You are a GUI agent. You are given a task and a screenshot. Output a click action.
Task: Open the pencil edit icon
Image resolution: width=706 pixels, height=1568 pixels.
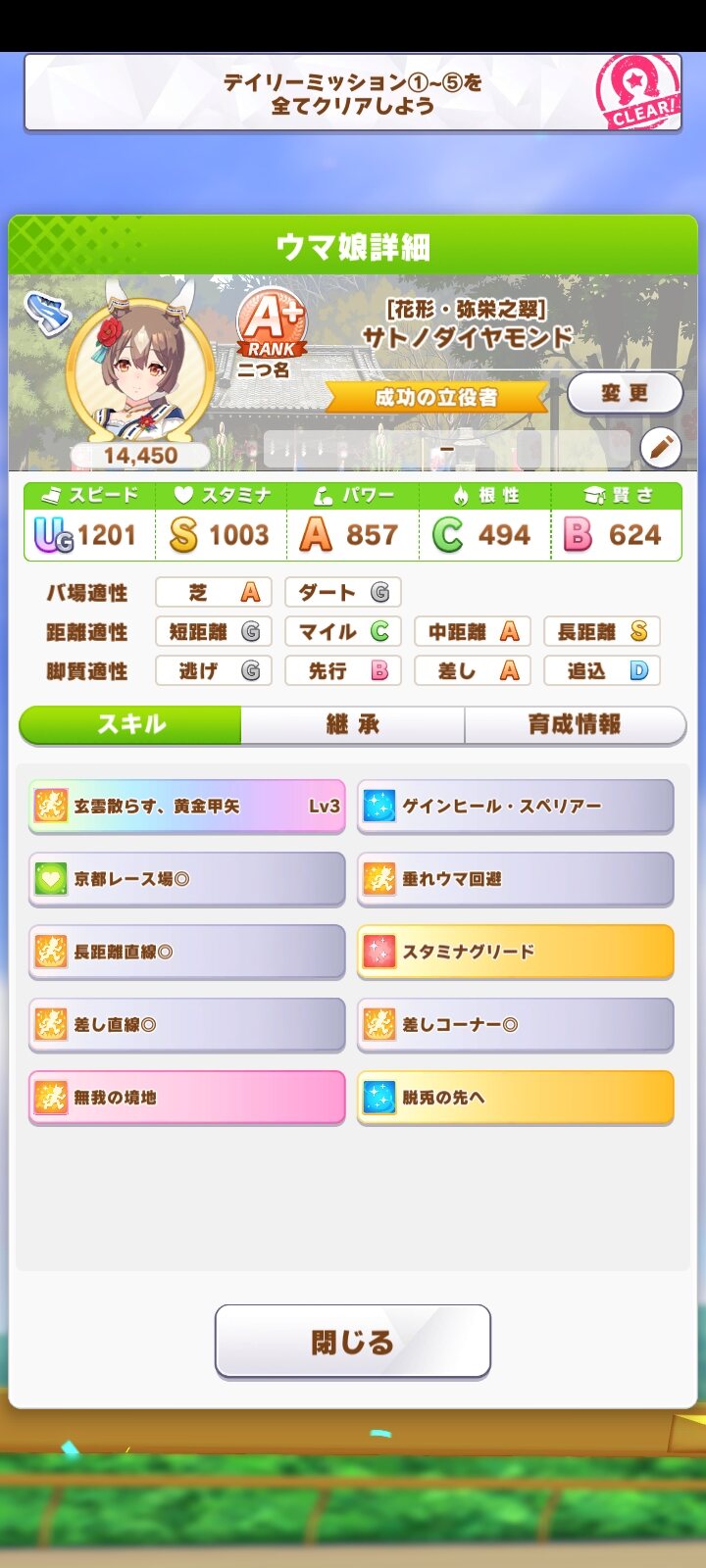click(x=661, y=448)
